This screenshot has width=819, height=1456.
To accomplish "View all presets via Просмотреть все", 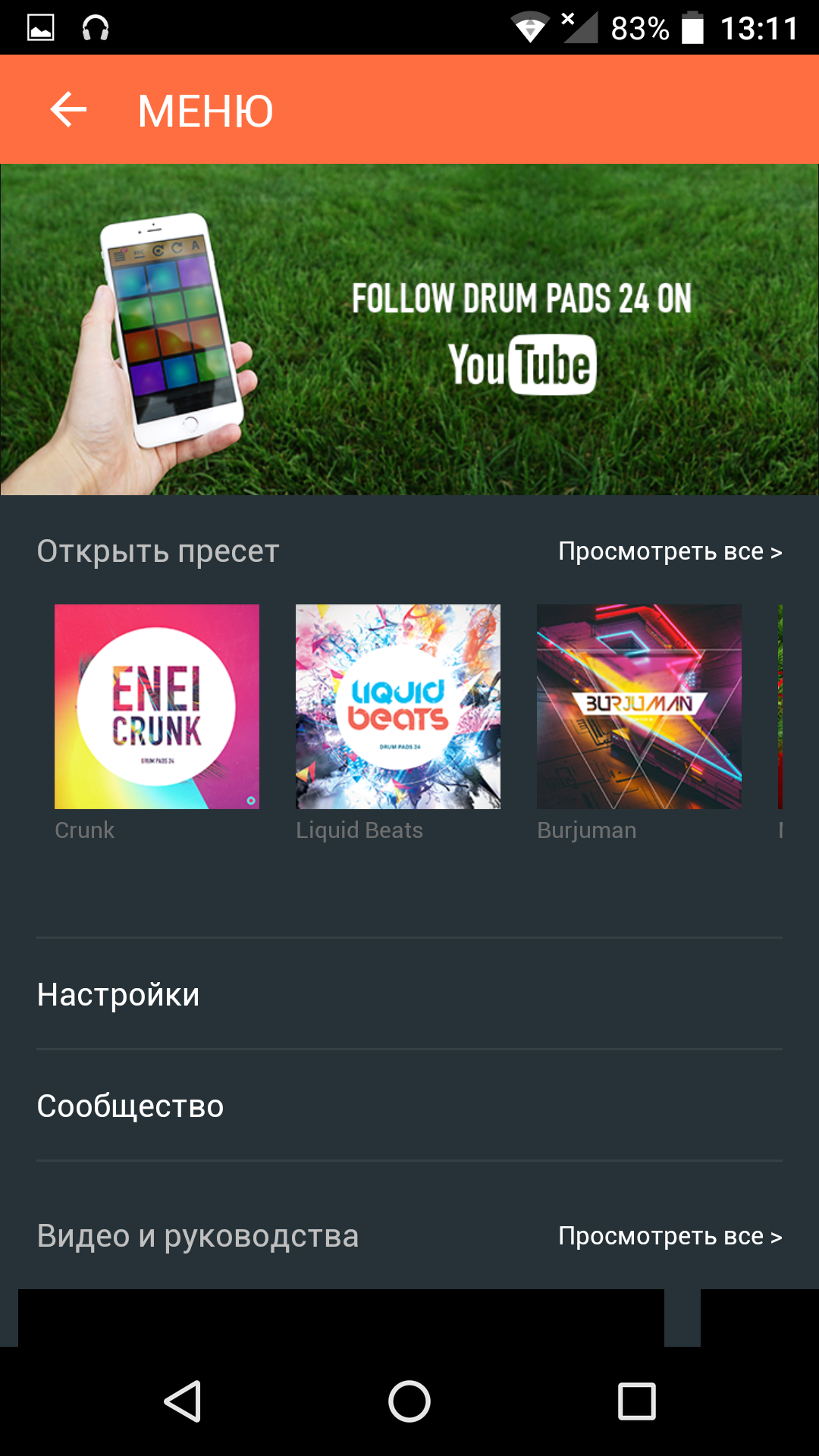I will pyautogui.click(x=670, y=551).
